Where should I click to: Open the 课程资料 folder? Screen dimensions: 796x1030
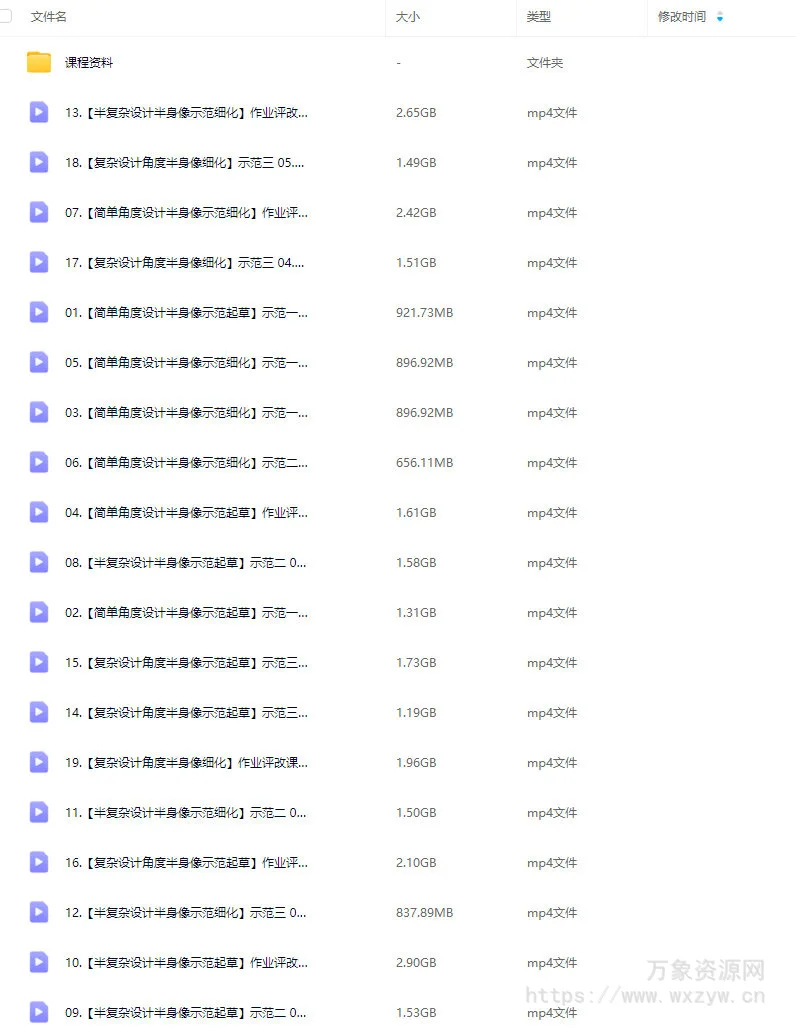click(x=89, y=63)
